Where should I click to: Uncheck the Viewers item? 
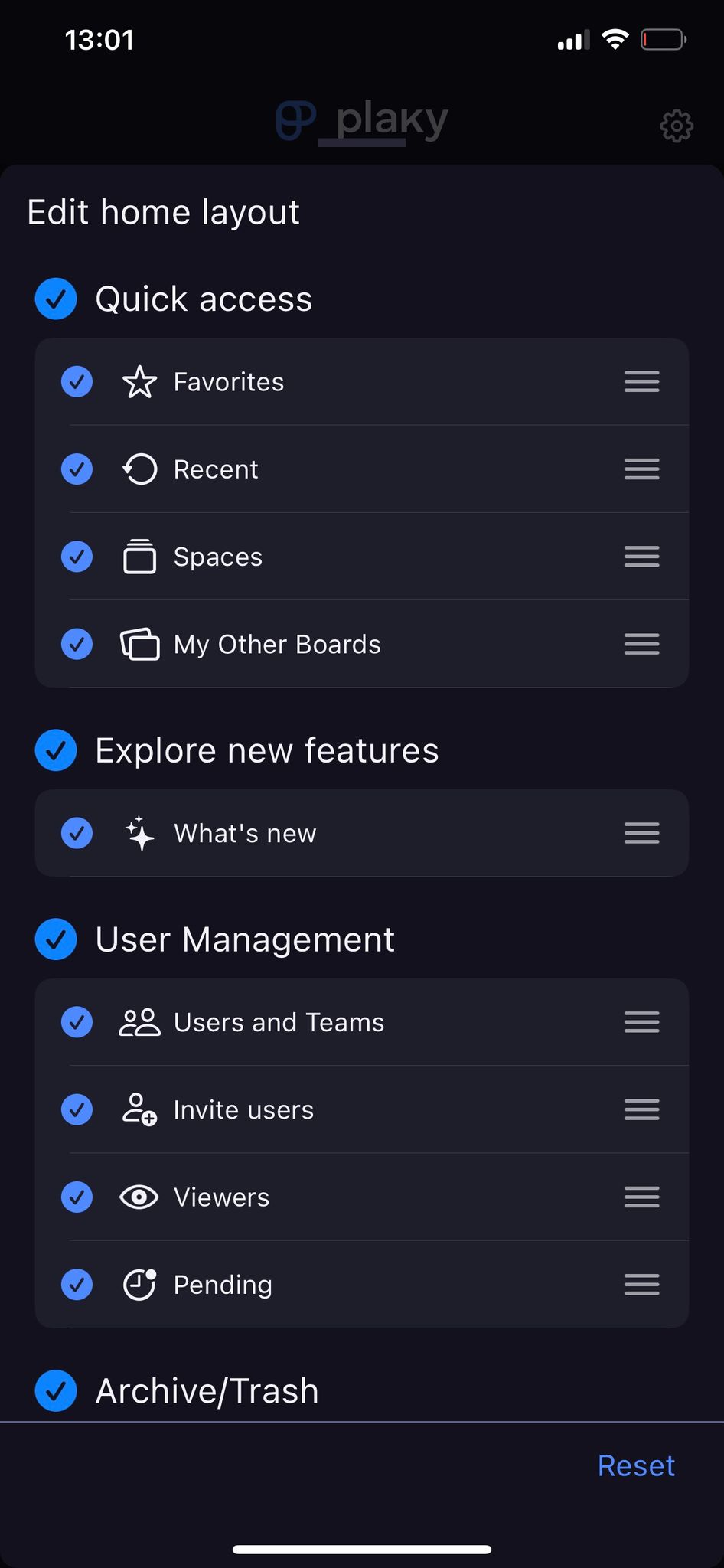click(x=77, y=1197)
